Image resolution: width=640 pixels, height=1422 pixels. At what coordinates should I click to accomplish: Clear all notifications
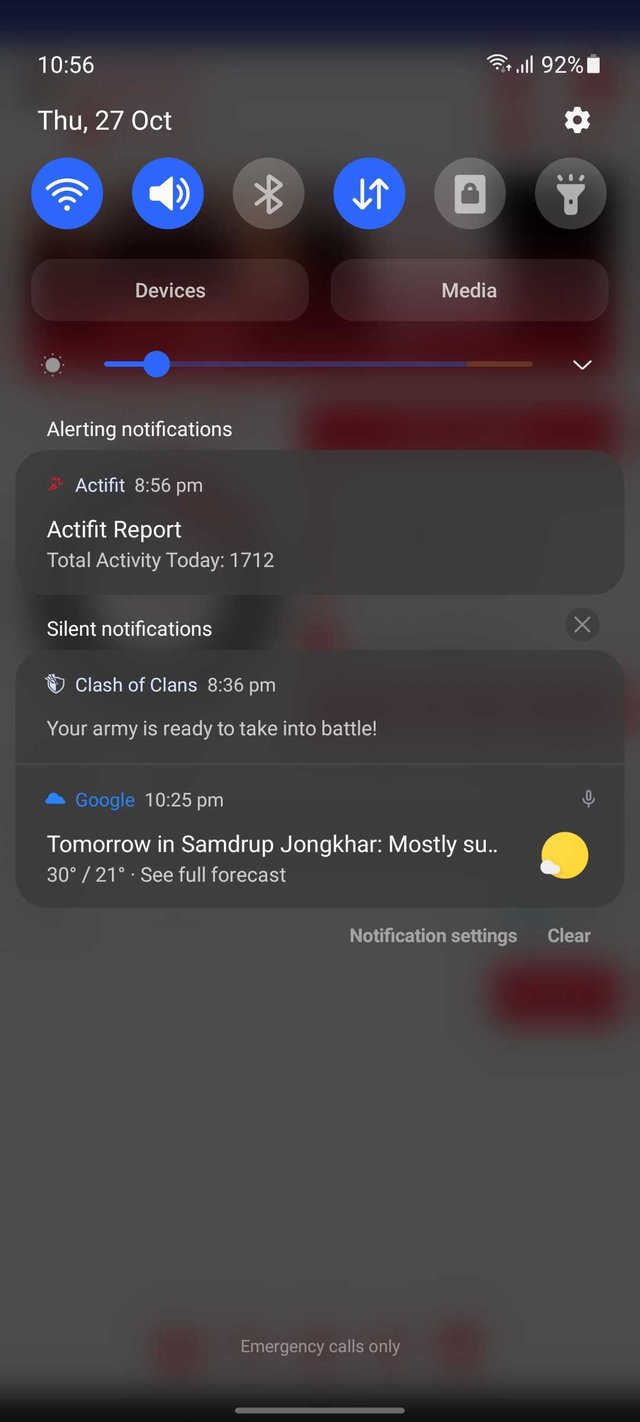[569, 936]
